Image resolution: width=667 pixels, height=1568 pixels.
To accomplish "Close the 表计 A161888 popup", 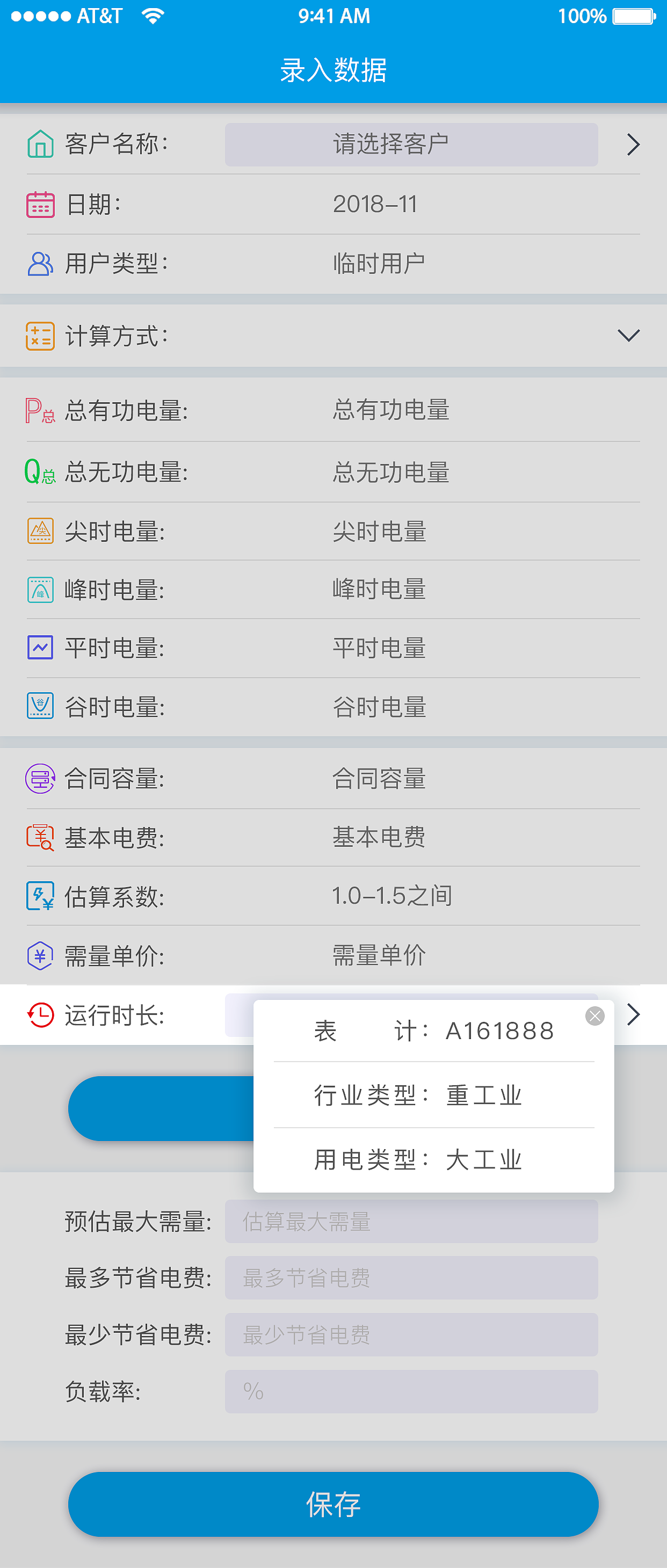I will coord(595,1016).
